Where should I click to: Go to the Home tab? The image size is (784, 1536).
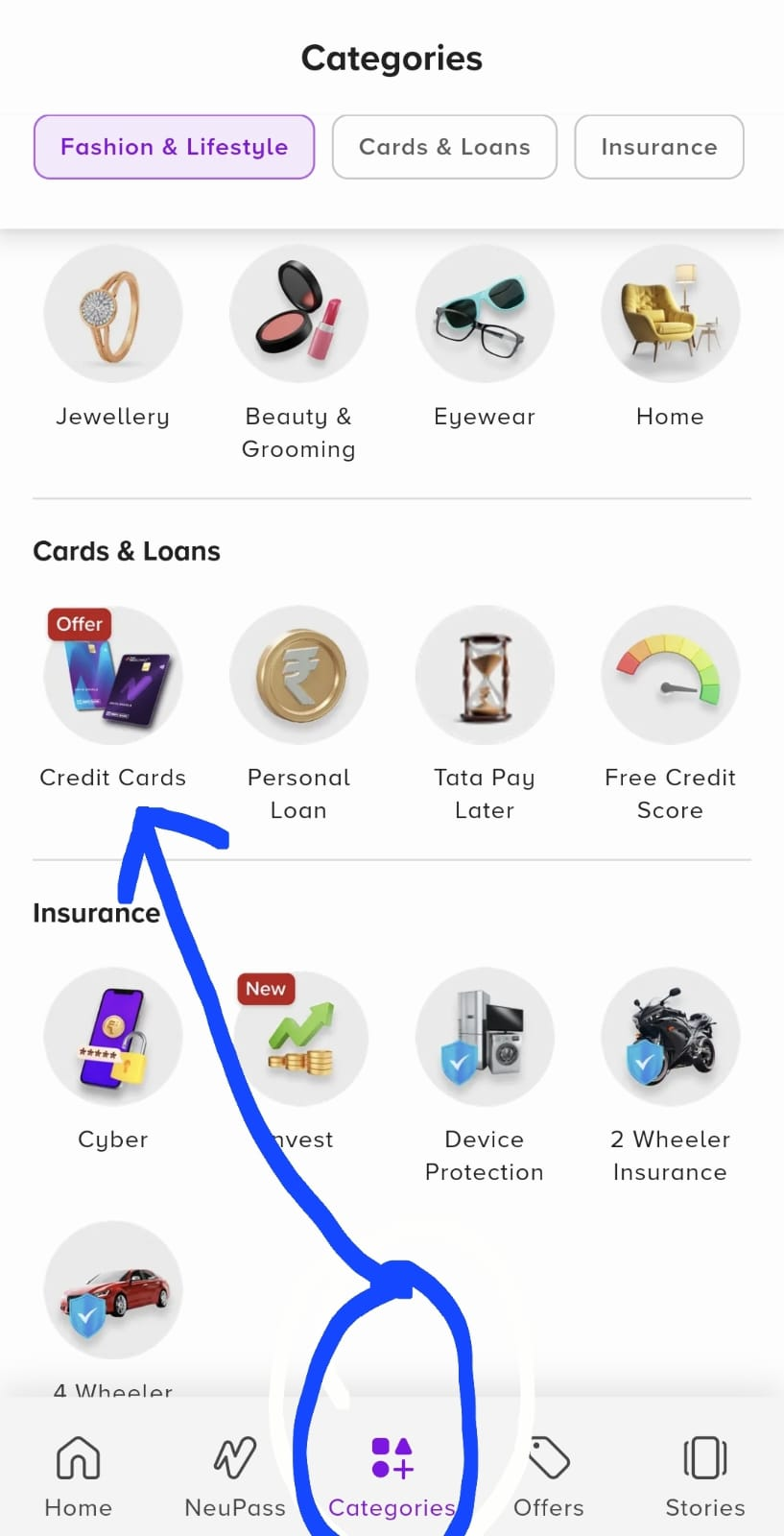tap(78, 1476)
